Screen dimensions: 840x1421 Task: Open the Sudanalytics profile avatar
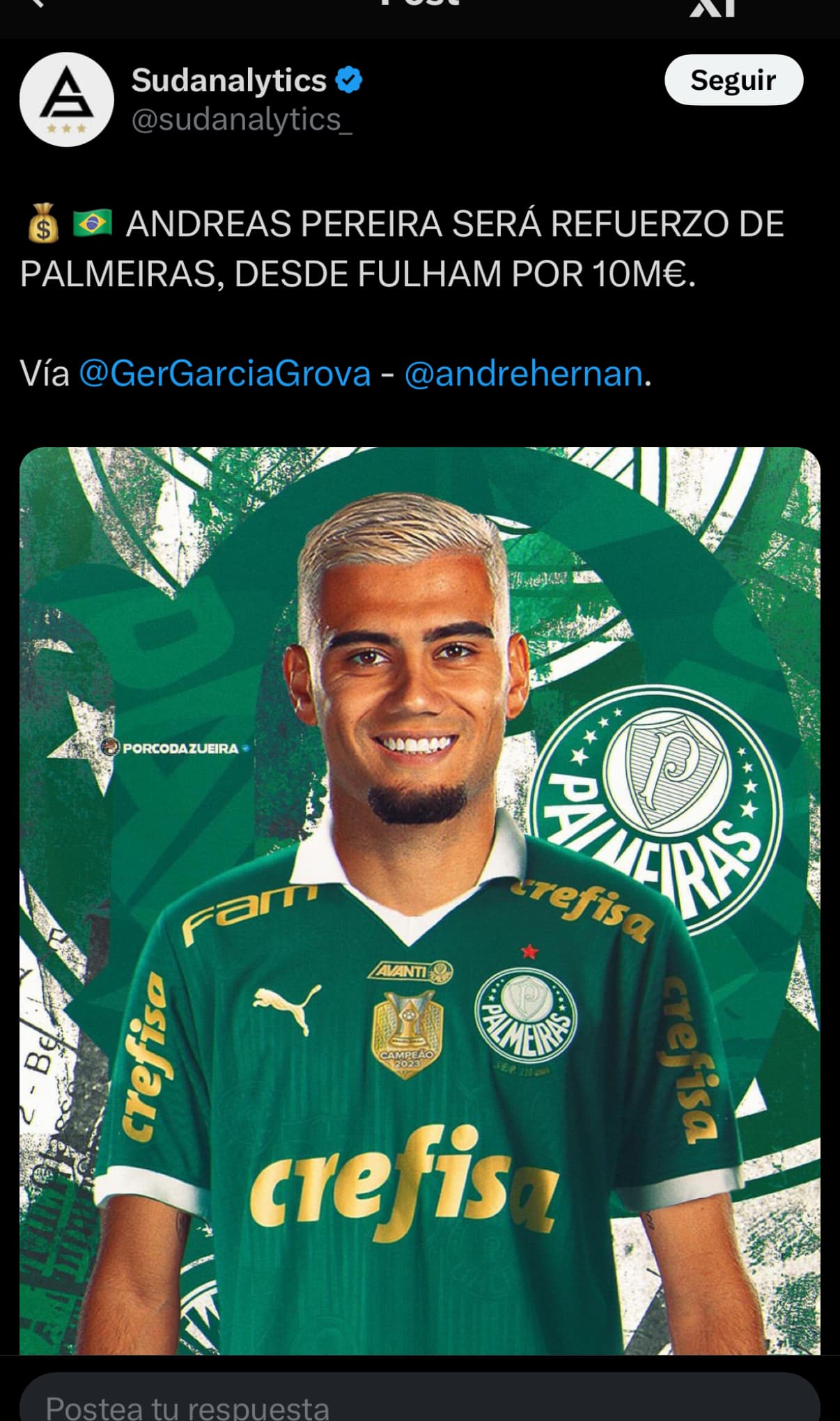point(67,100)
